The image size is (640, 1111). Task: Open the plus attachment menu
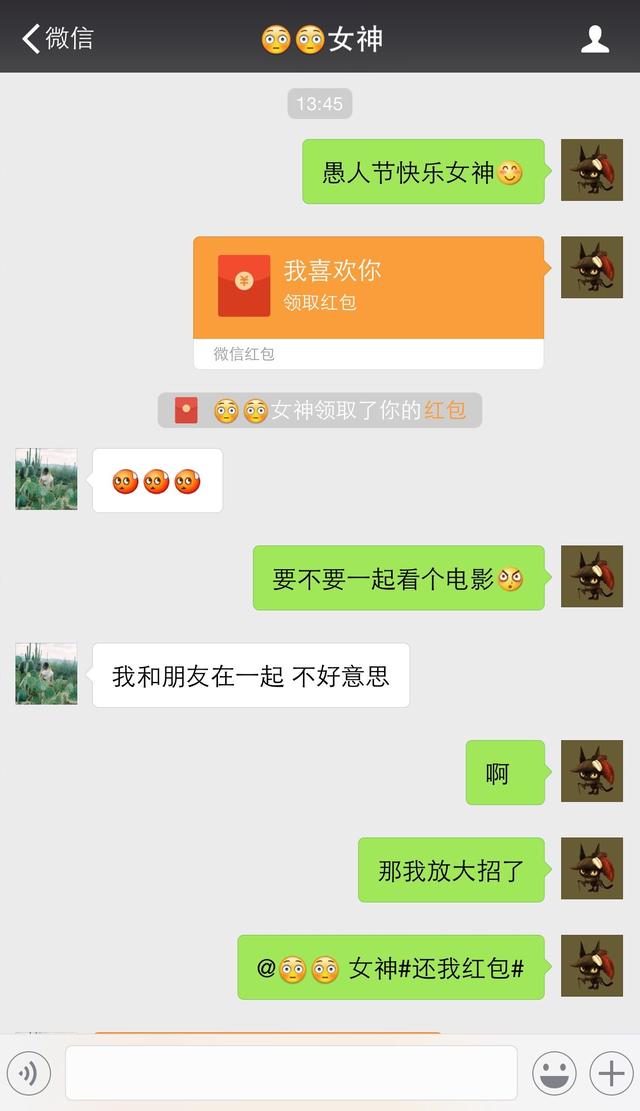point(610,1074)
